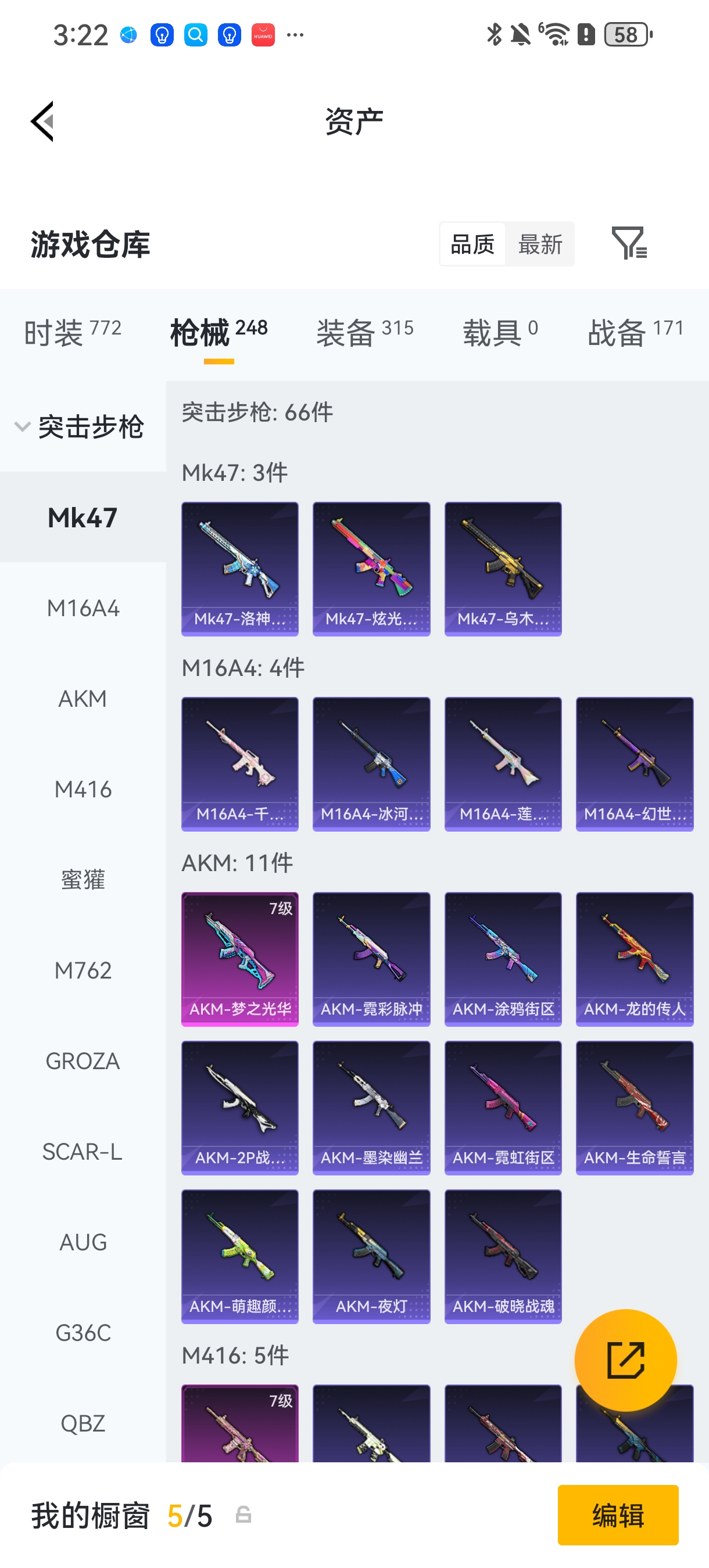This screenshot has width=709, height=1568.
Task: Tap the orange share floating button
Action: tap(625, 1360)
